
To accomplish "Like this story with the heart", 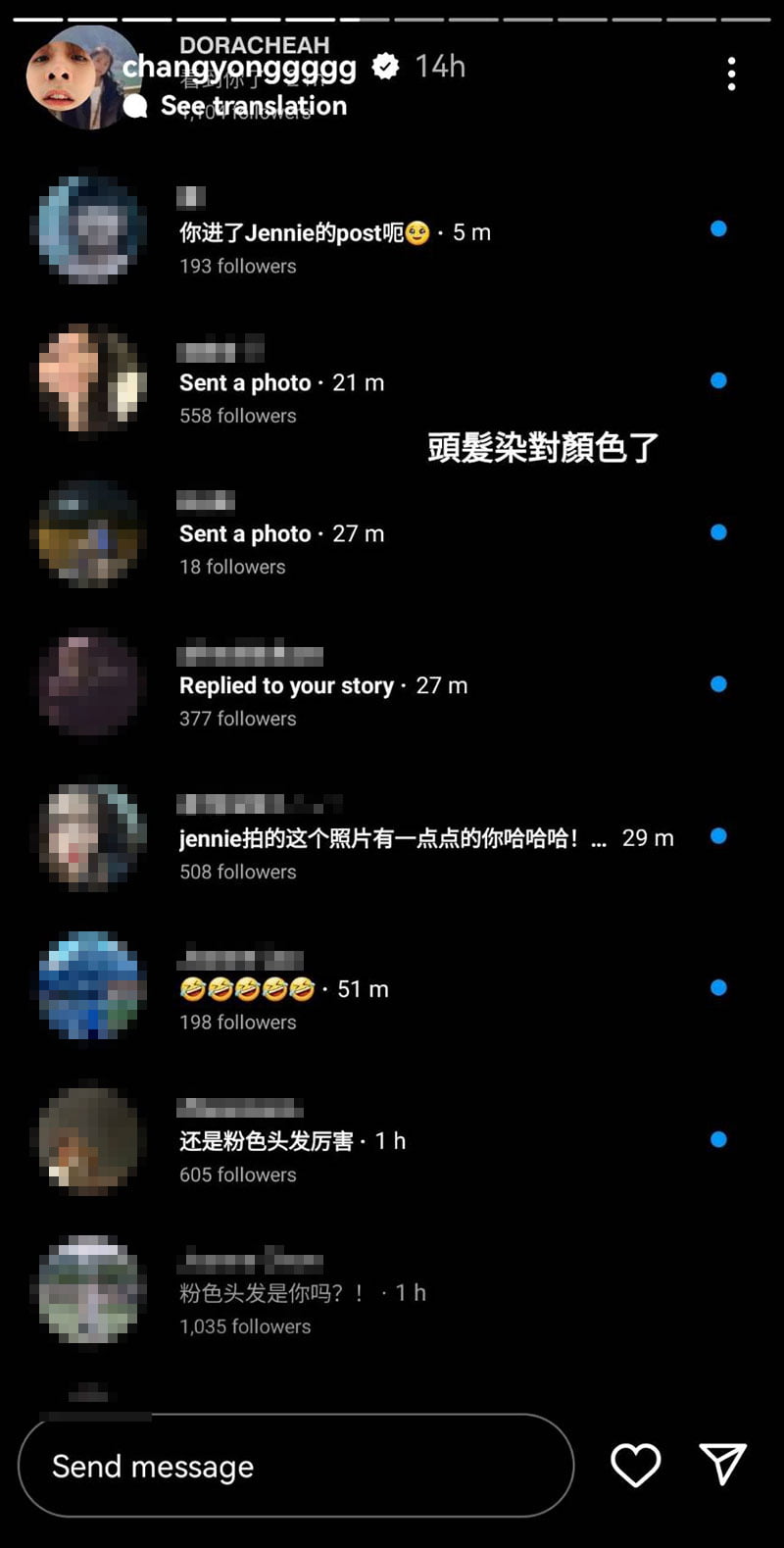I will coord(635,1466).
